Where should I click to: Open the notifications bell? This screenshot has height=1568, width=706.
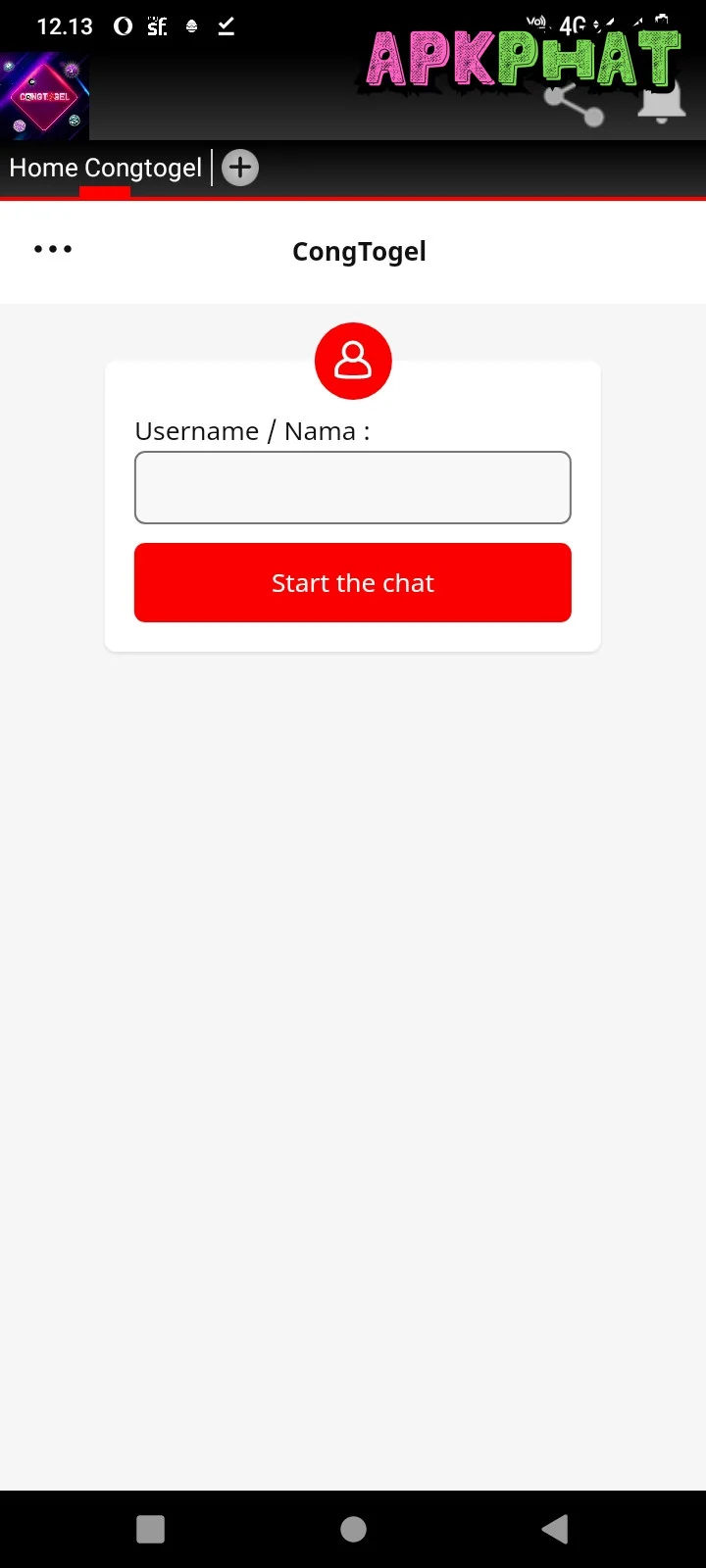click(x=662, y=104)
